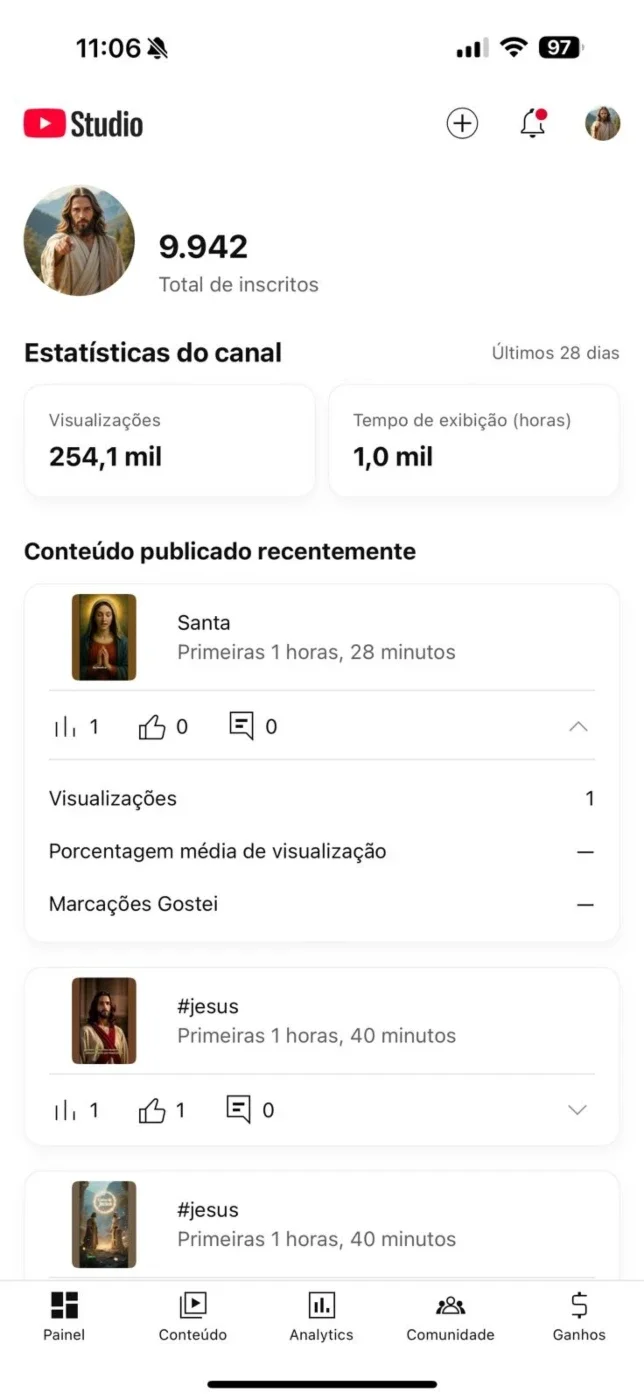Switch to the Conteúdo tab
The width and height of the screenshot is (644, 1400).
[x=193, y=1316]
